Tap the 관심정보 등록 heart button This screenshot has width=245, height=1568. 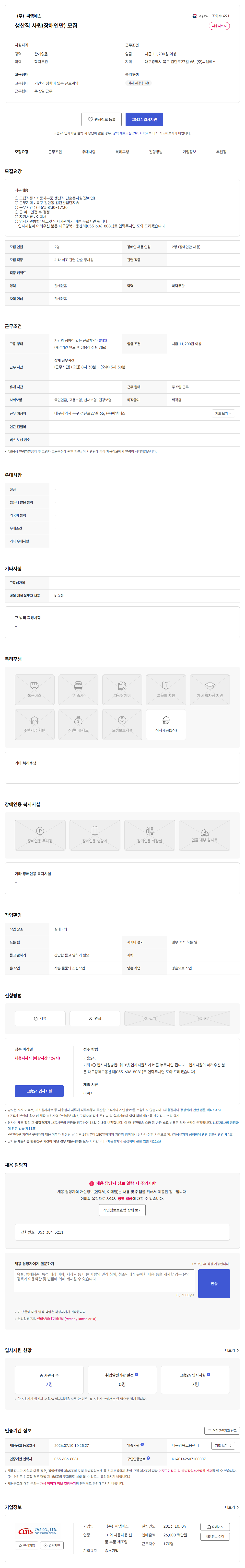[102, 119]
